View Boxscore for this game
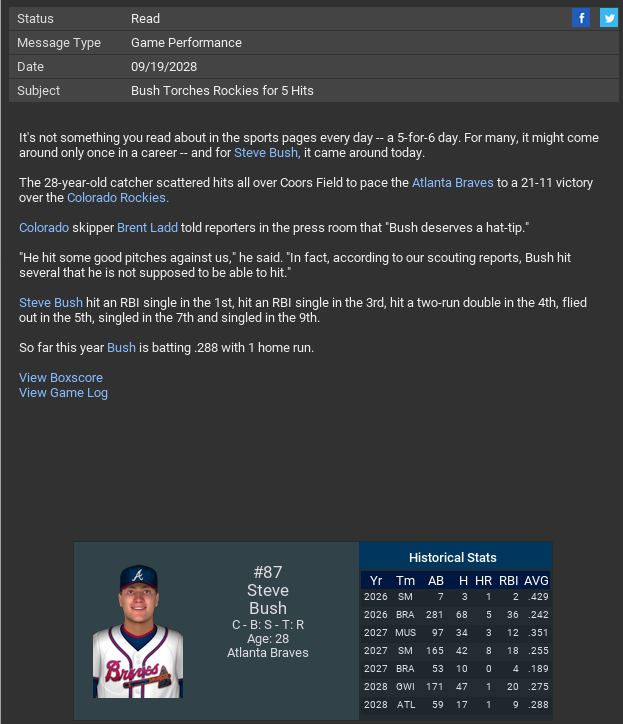This screenshot has width=623, height=724. (61, 378)
